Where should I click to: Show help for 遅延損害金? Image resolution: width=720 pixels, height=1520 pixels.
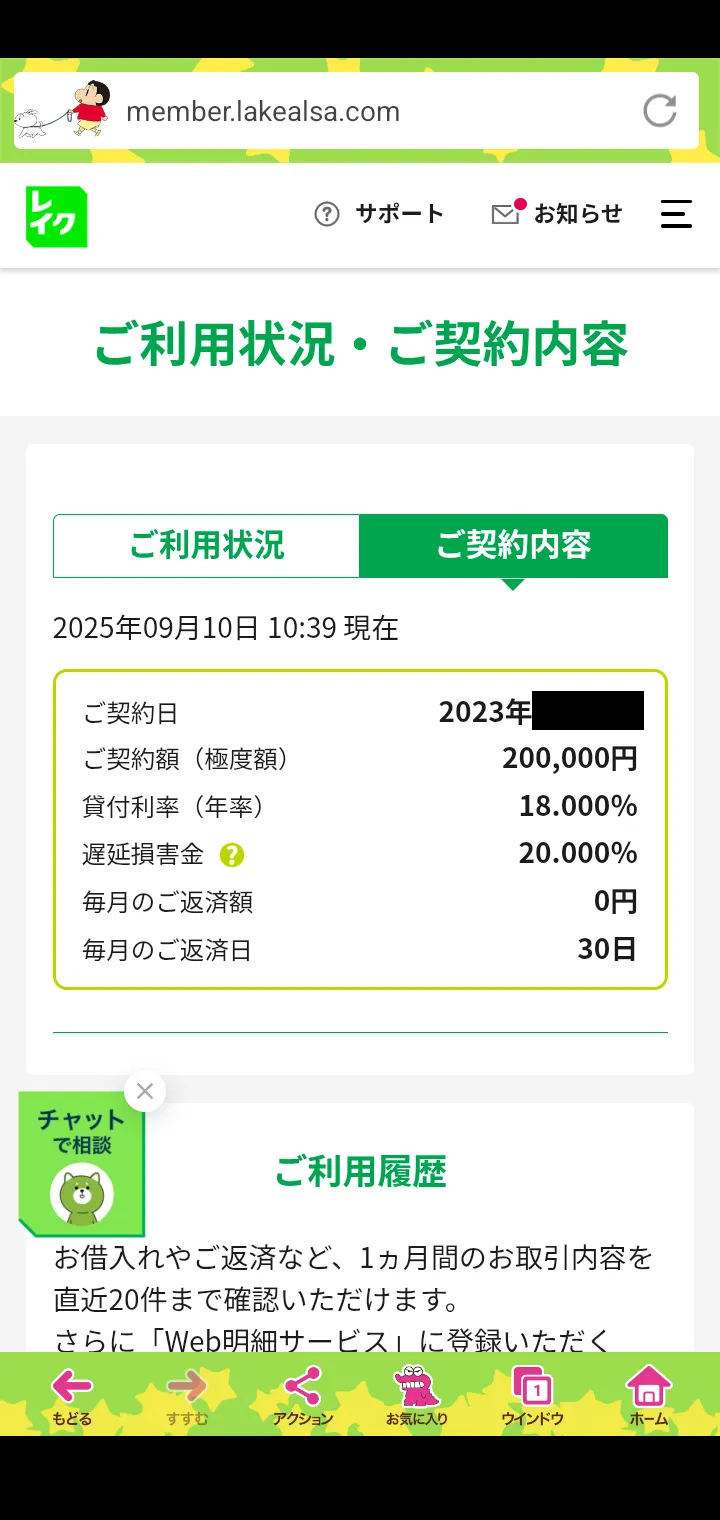point(232,855)
